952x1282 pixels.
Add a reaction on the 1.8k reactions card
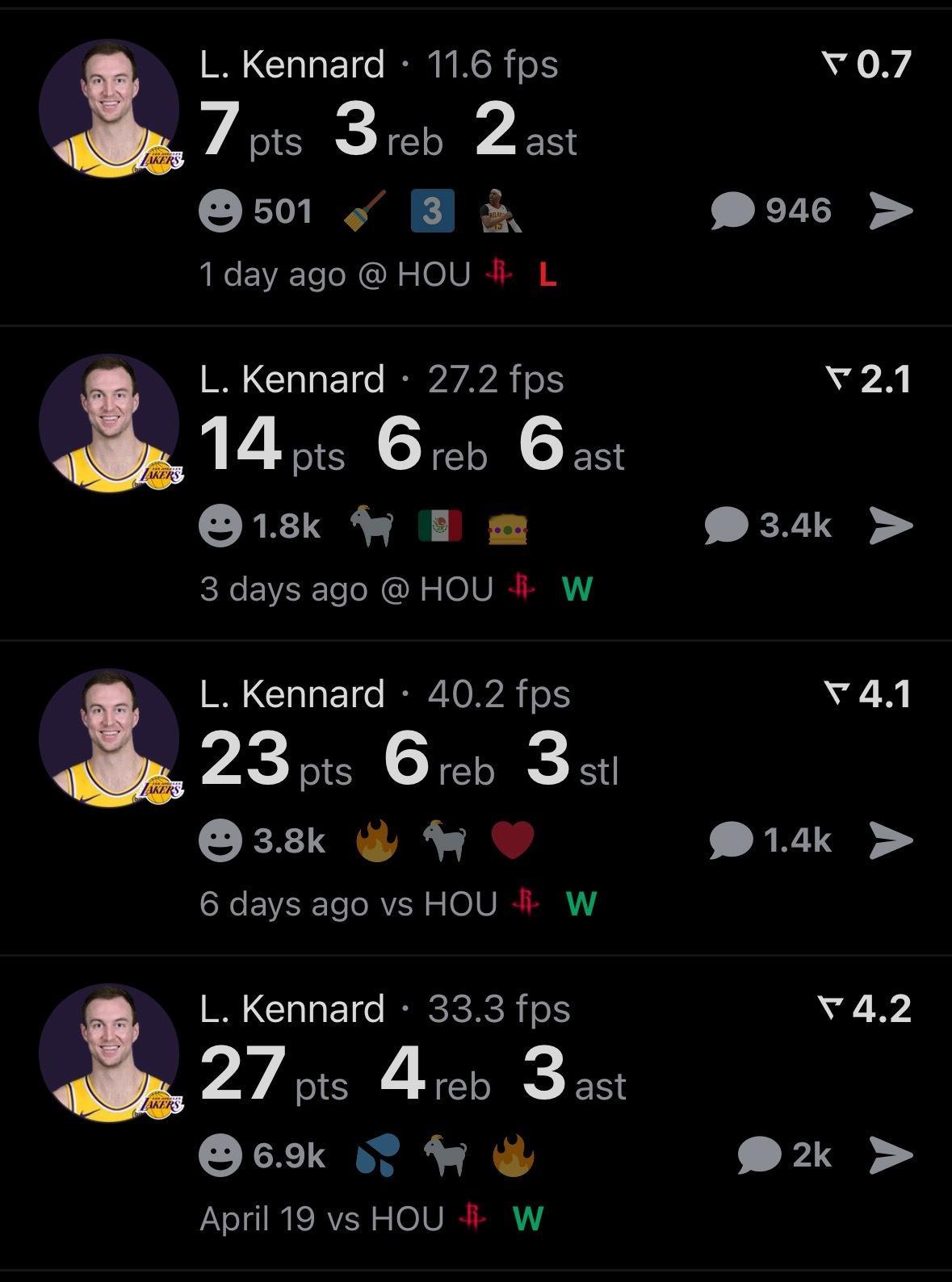(x=220, y=526)
